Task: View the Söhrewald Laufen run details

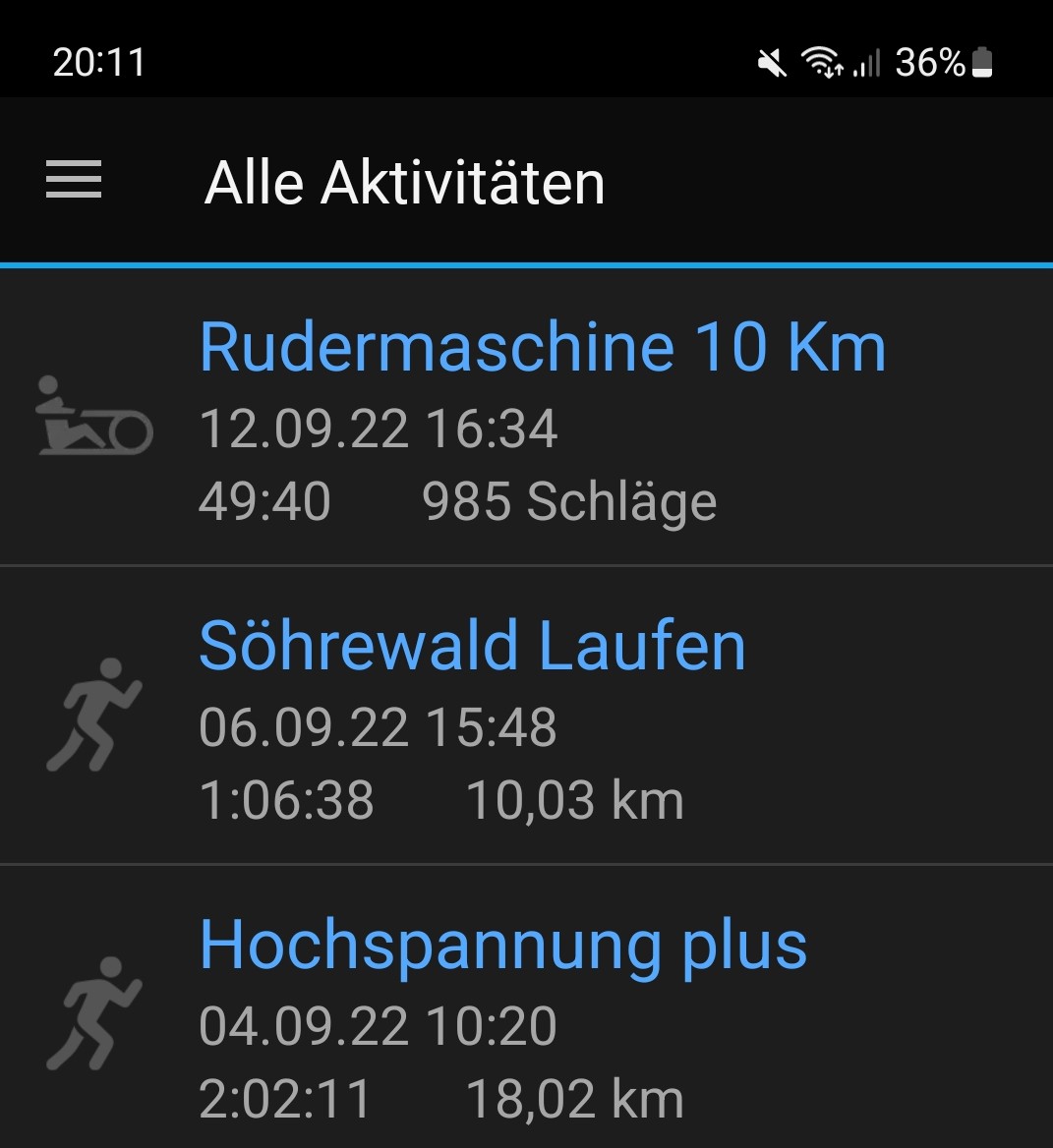Action: point(472,647)
